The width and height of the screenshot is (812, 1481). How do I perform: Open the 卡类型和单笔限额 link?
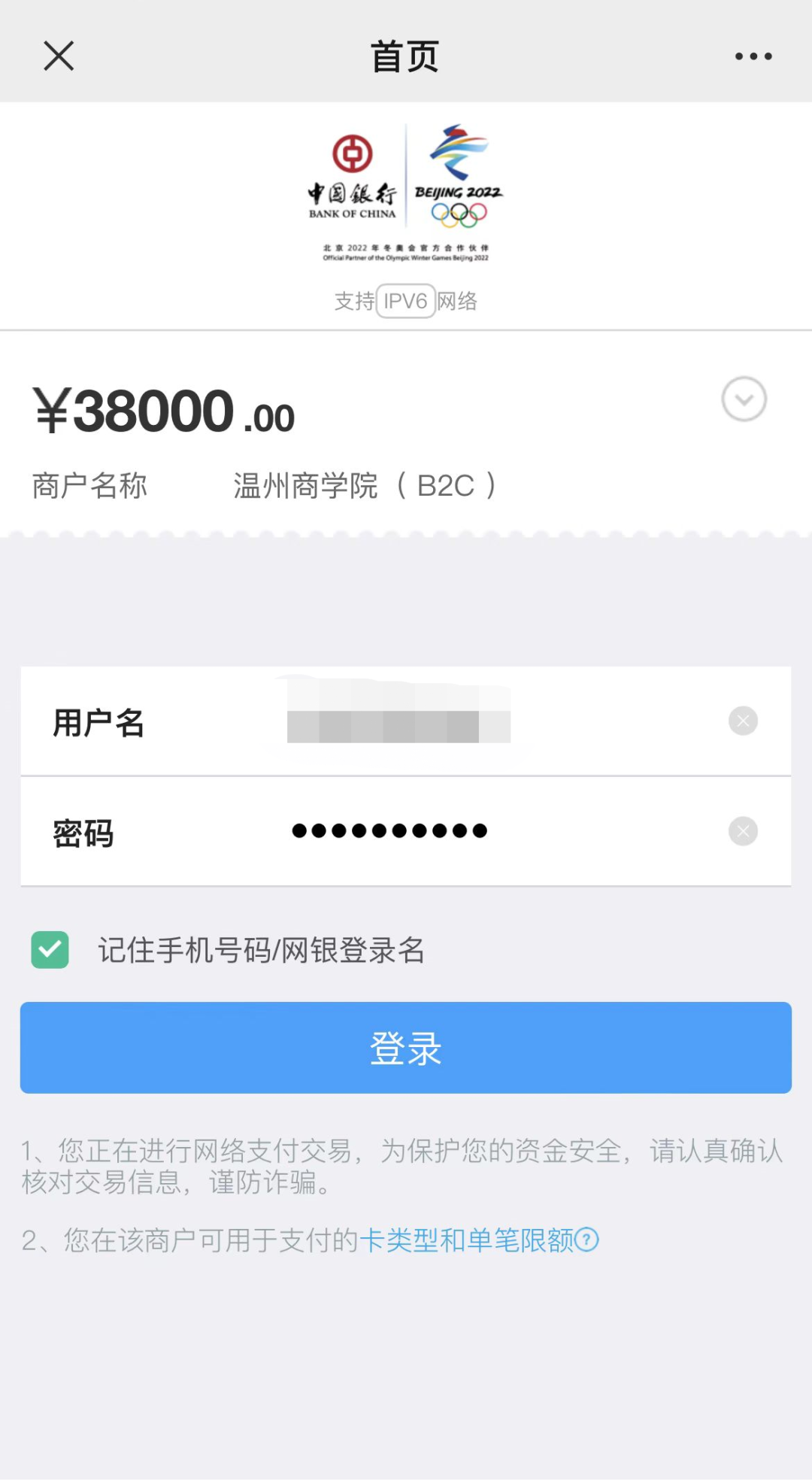468,1240
